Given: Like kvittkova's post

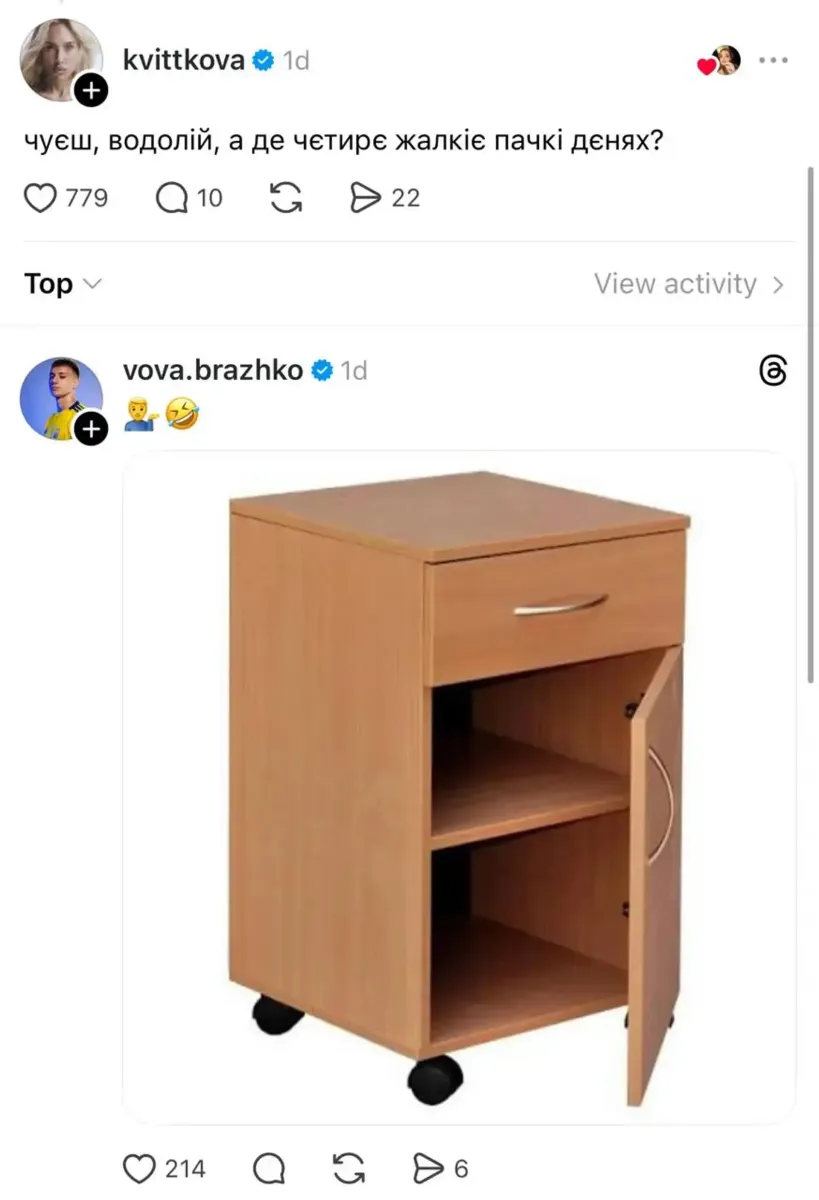Looking at the screenshot, I should click(x=41, y=198).
